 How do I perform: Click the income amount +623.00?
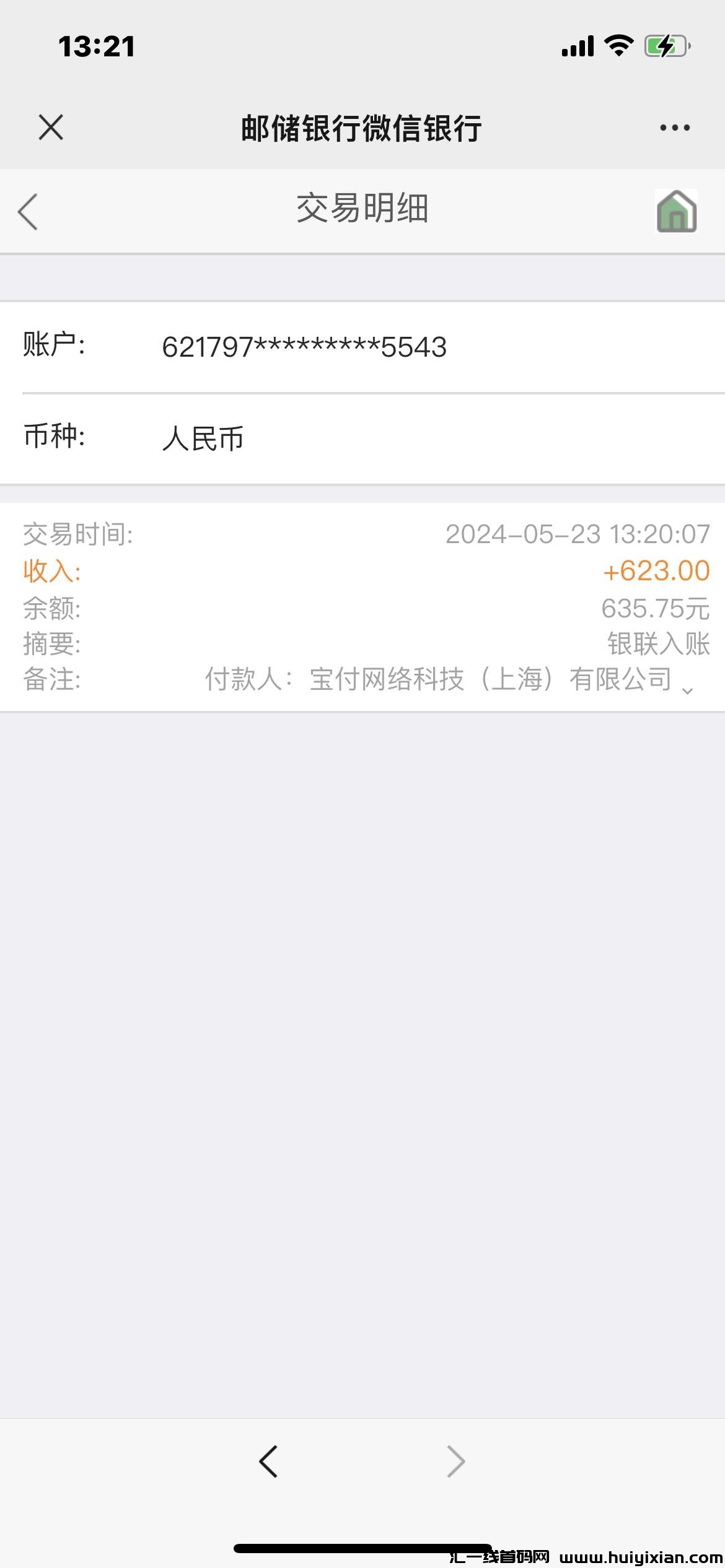pyautogui.click(x=656, y=573)
